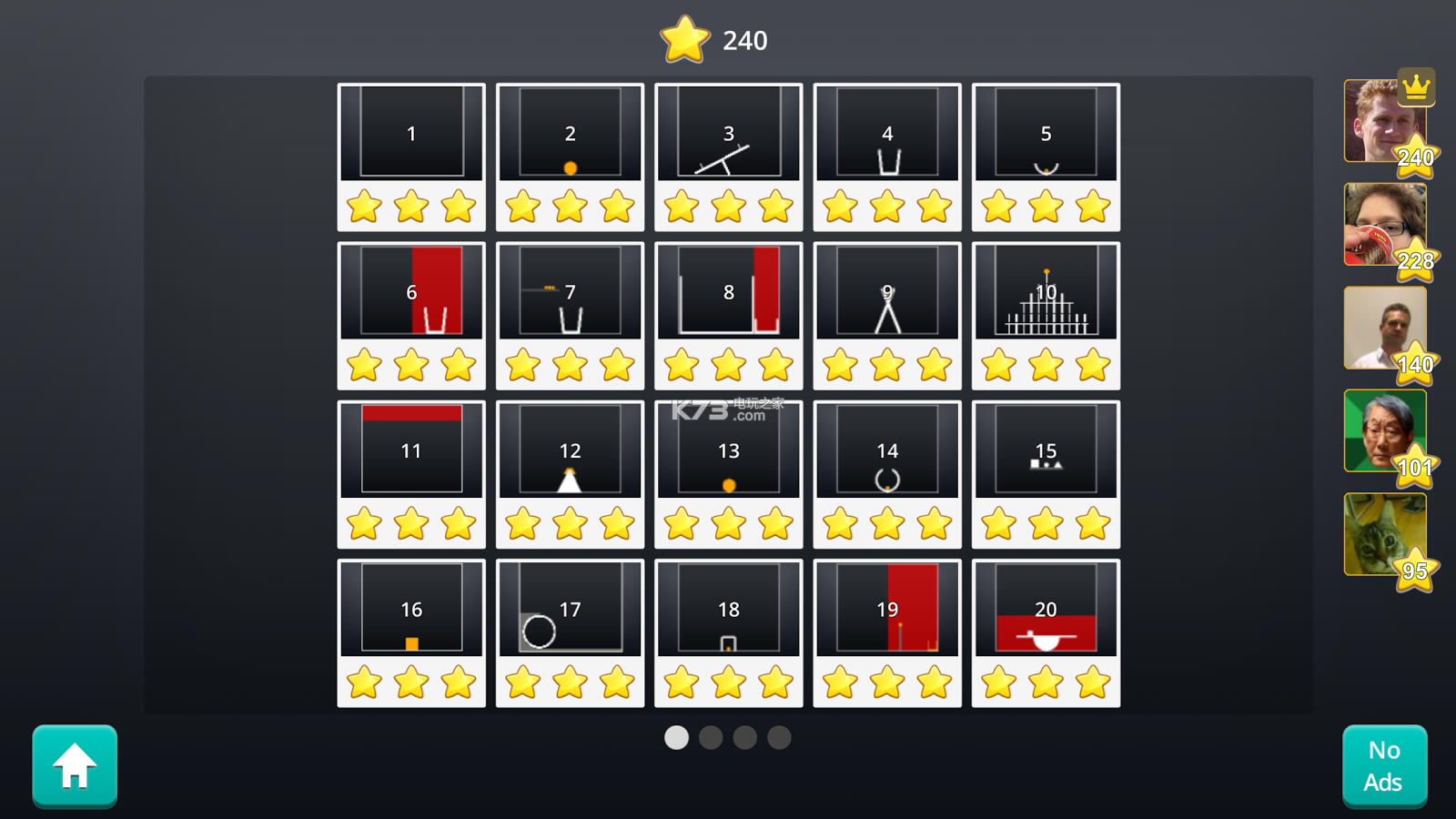Jump to the fourth page dot

point(779,737)
